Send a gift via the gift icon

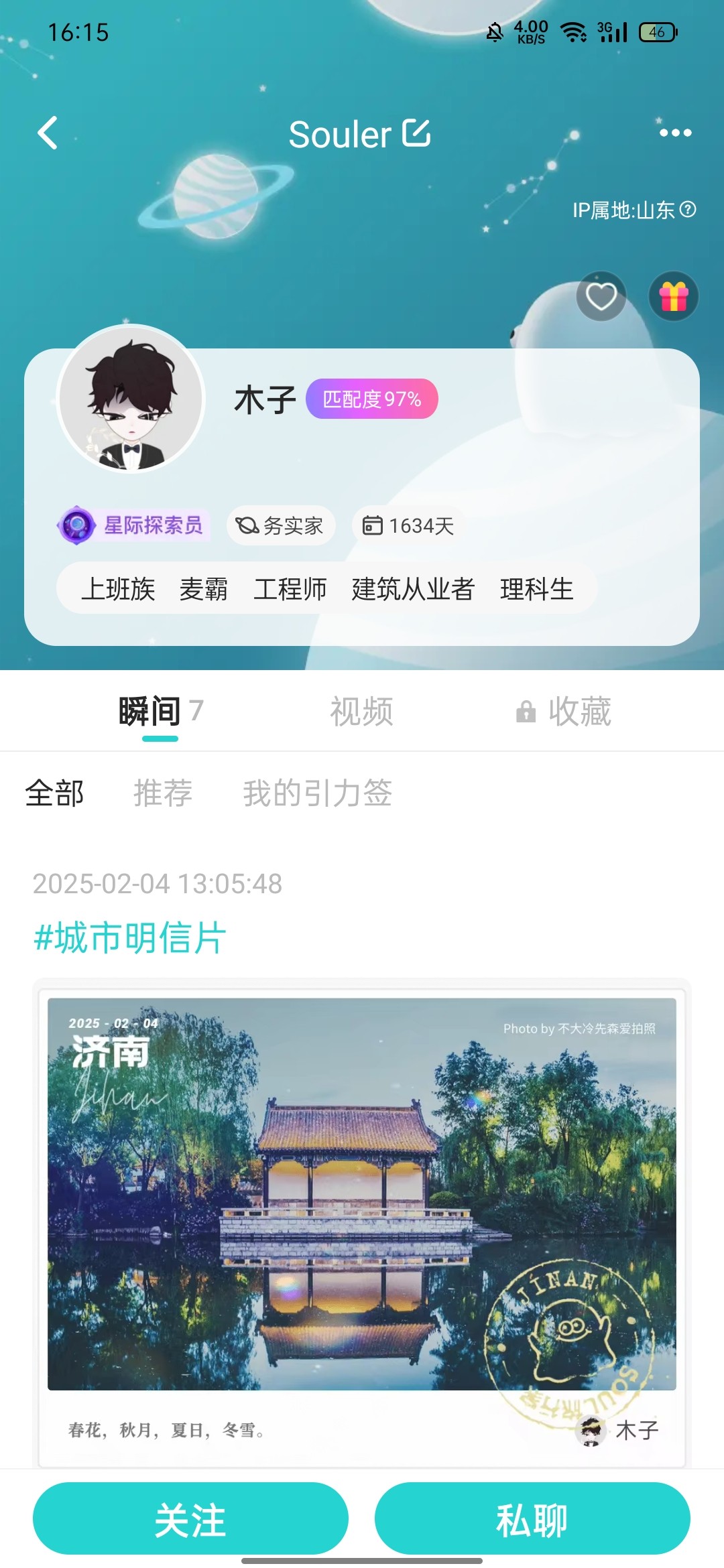click(x=674, y=296)
